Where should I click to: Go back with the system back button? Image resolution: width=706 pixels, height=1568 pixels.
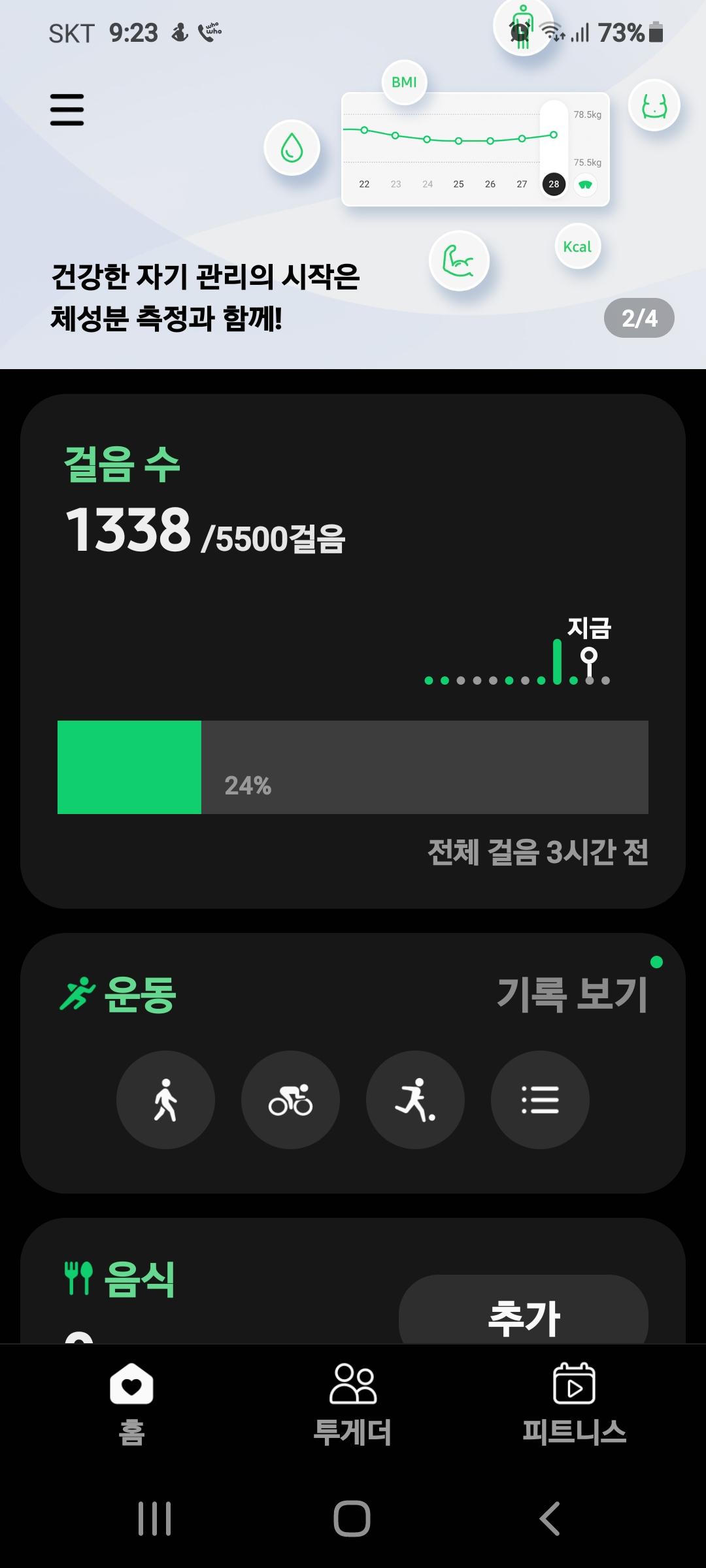coord(550,1518)
